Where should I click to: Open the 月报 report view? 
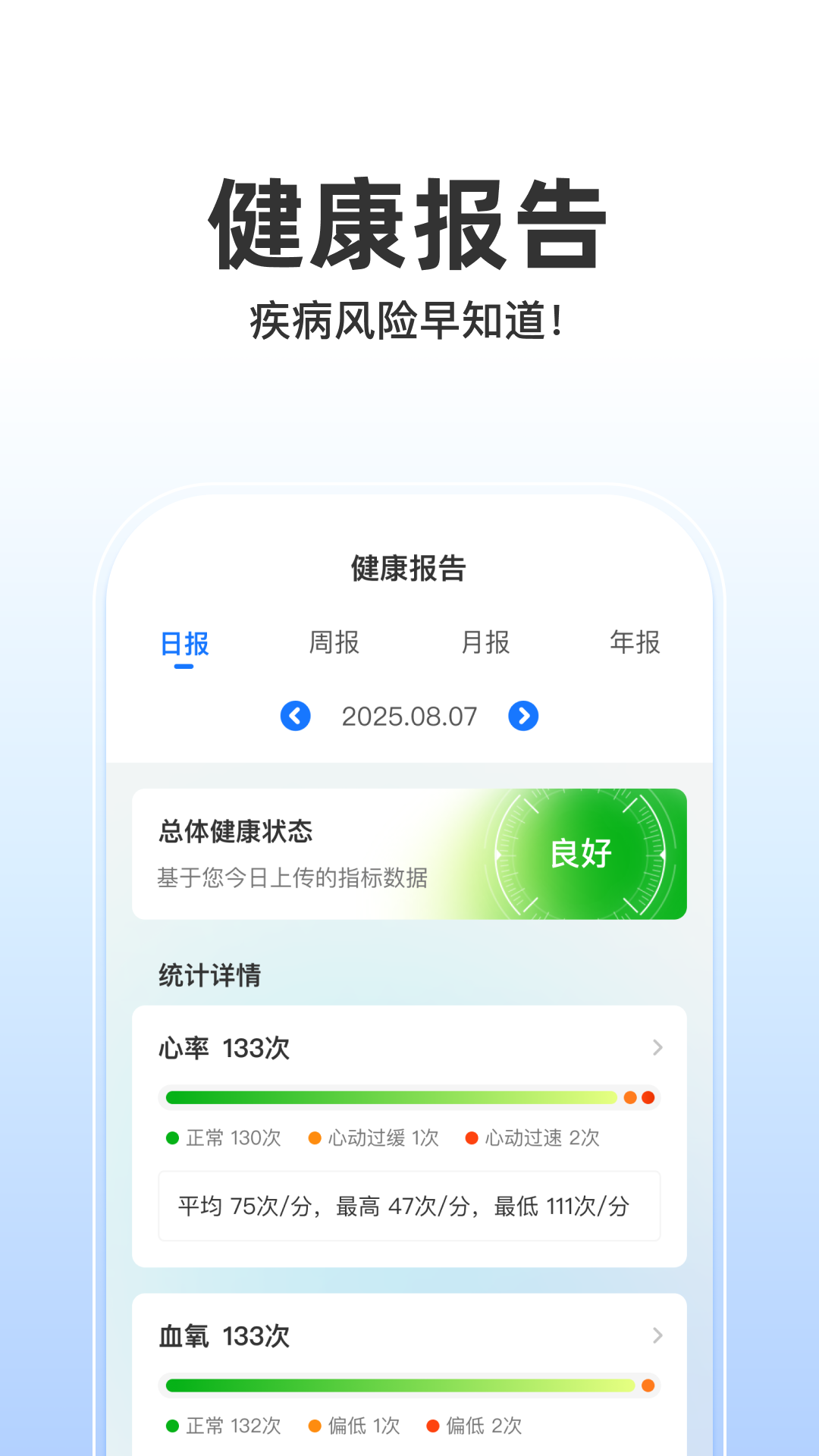(x=485, y=642)
